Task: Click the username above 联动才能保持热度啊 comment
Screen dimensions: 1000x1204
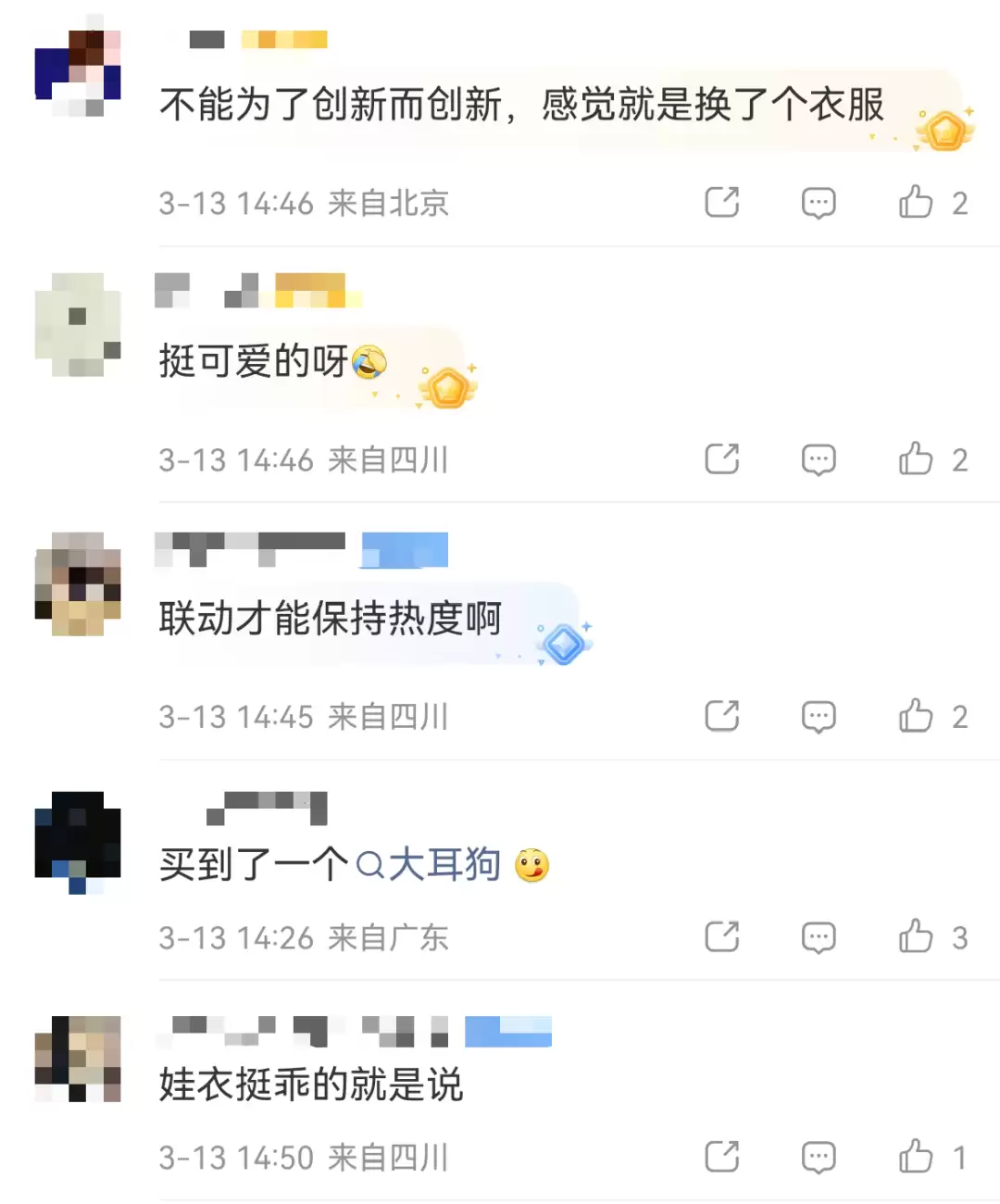Action: 250,548
